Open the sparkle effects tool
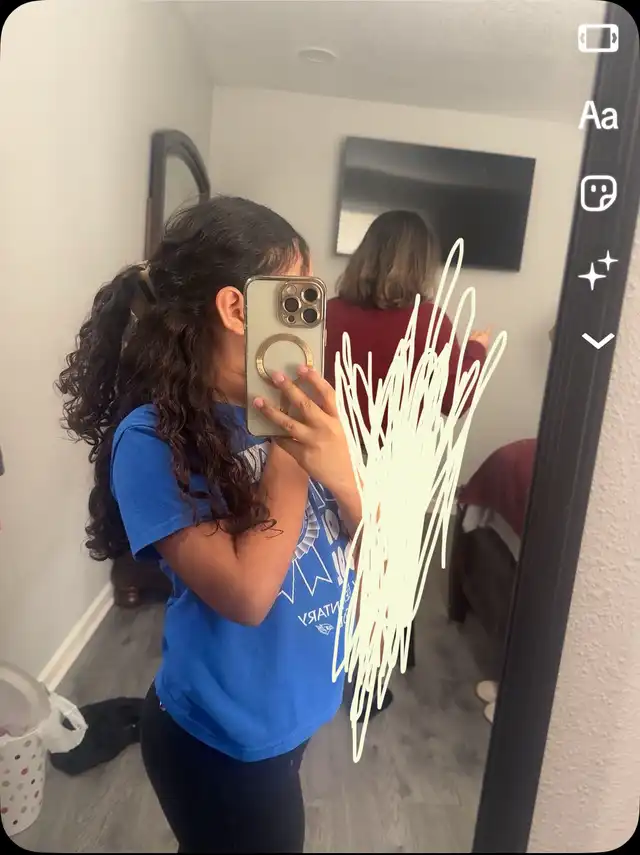Screen dimensions: 640x855 click(598, 270)
